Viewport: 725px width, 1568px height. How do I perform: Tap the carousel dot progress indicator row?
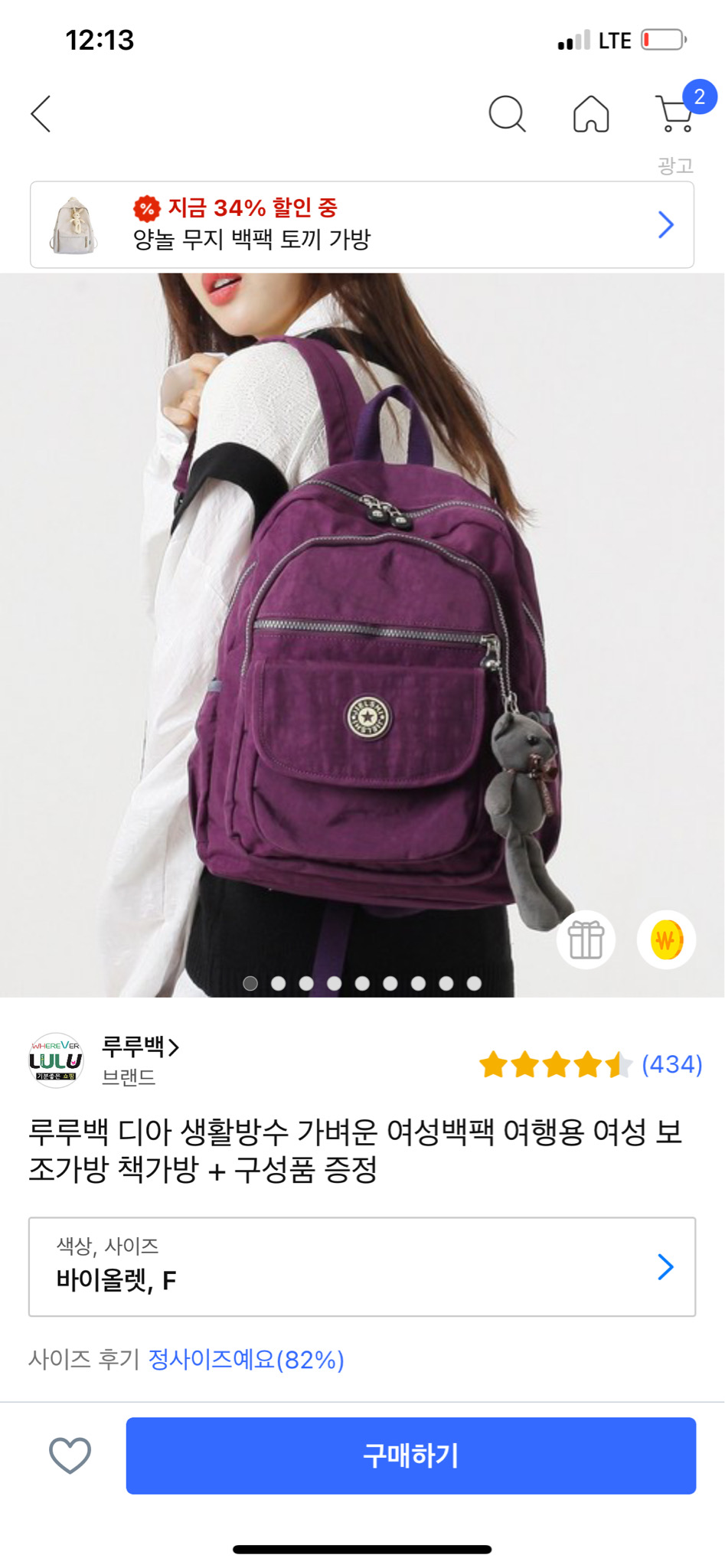pos(362,982)
